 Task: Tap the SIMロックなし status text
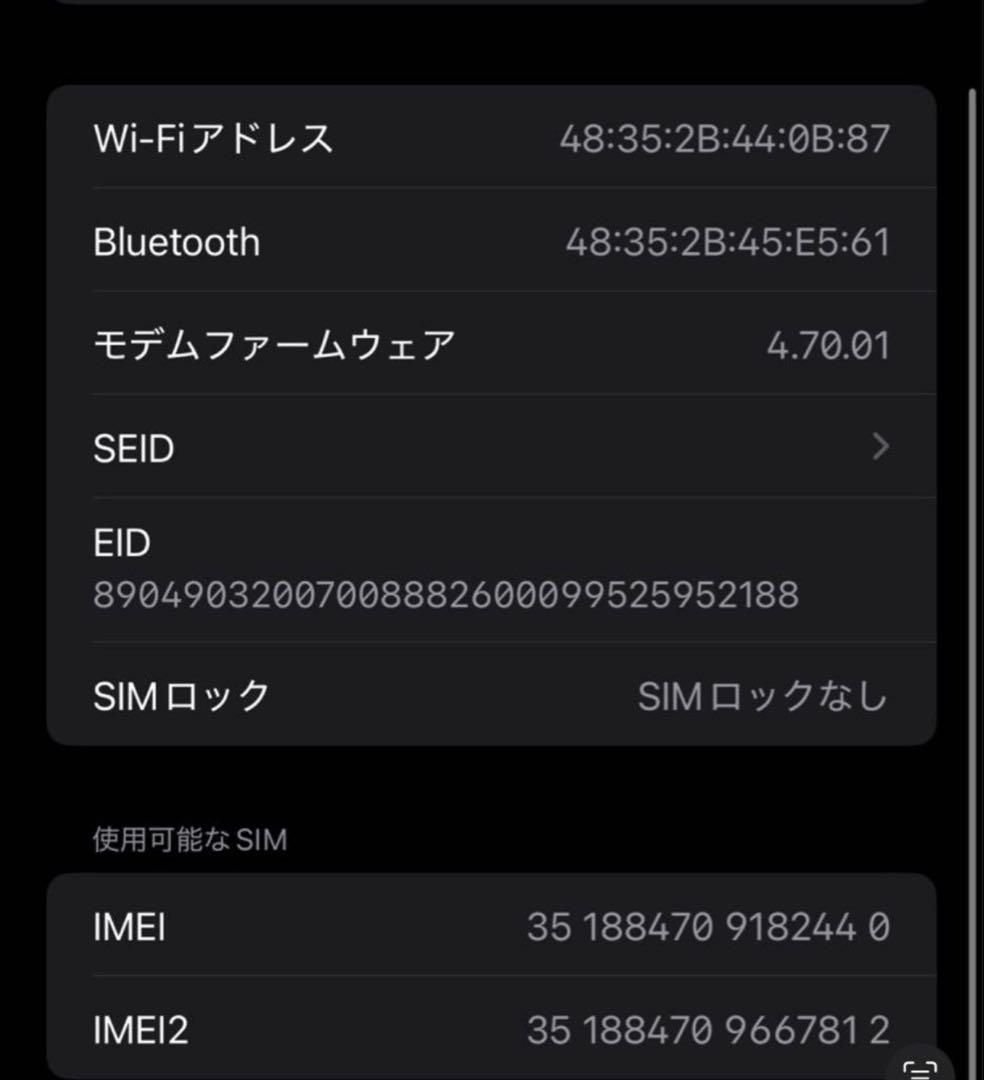tap(762, 695)
